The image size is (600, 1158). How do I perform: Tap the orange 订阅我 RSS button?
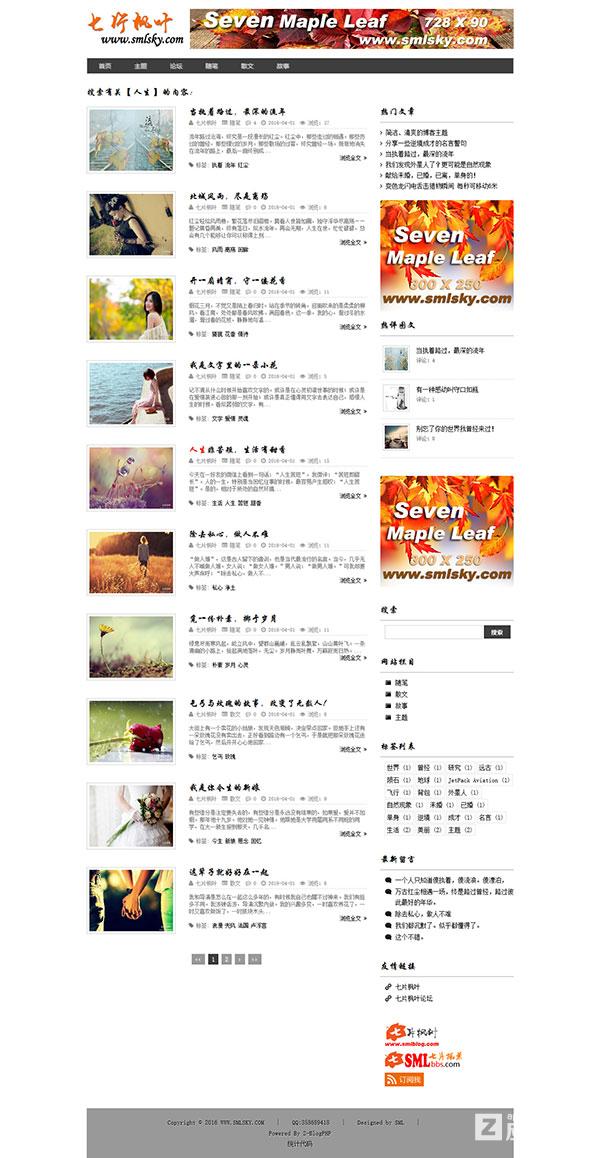[x=404, y=1080]
